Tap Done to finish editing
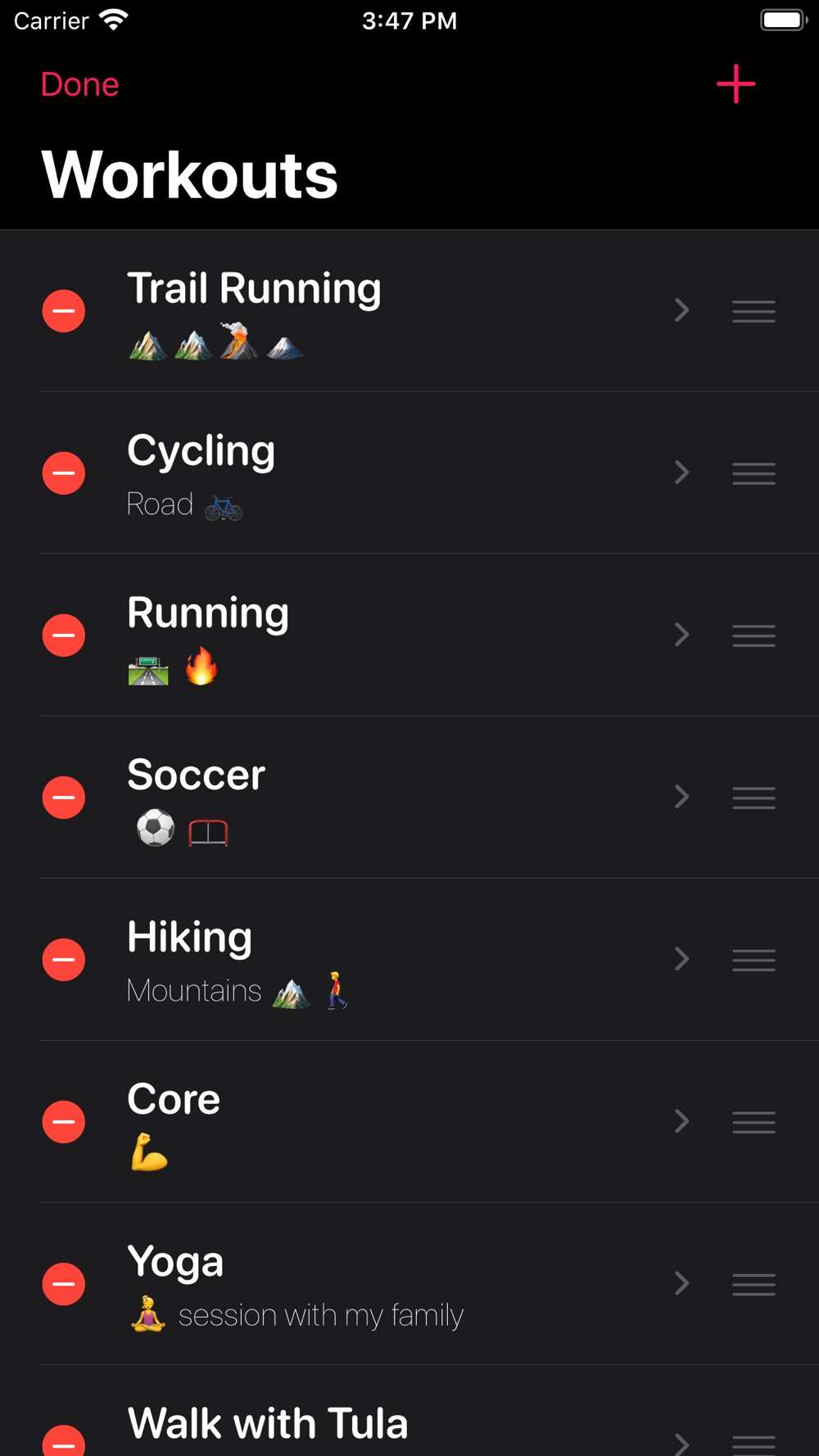The height and width of the screenshot is (1456, 819). 79,84
